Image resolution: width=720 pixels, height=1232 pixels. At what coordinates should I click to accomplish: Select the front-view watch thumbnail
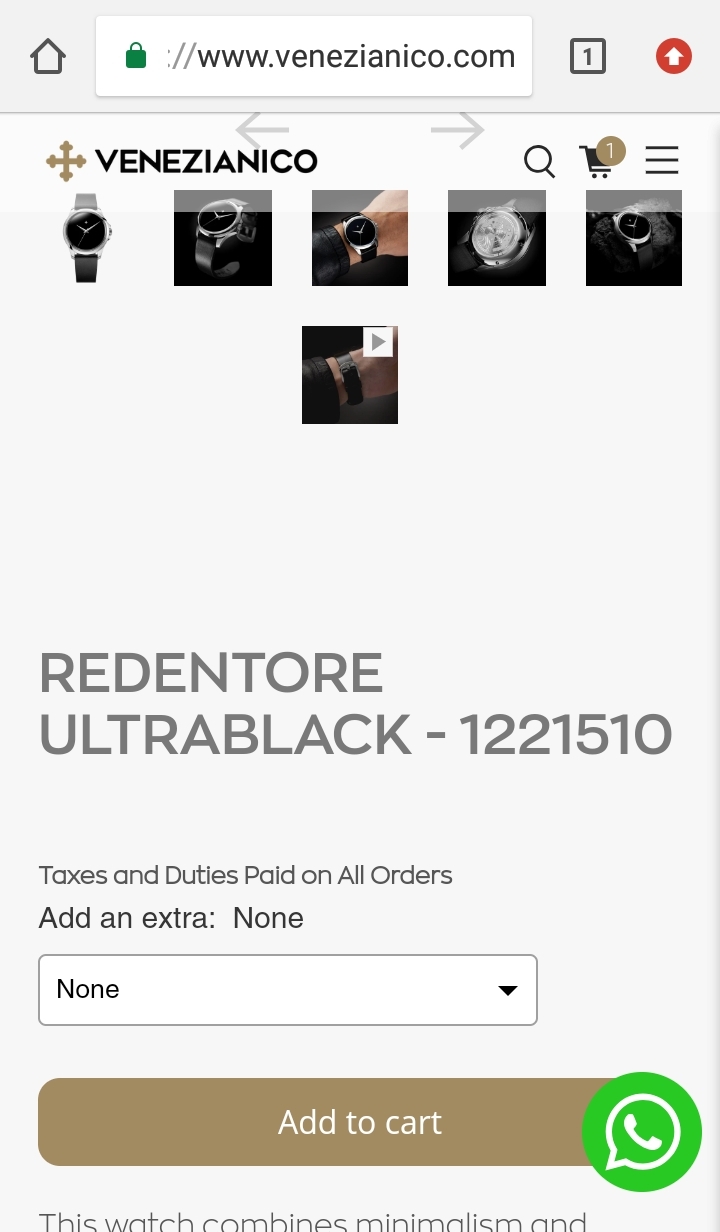[x=86, y=238]
